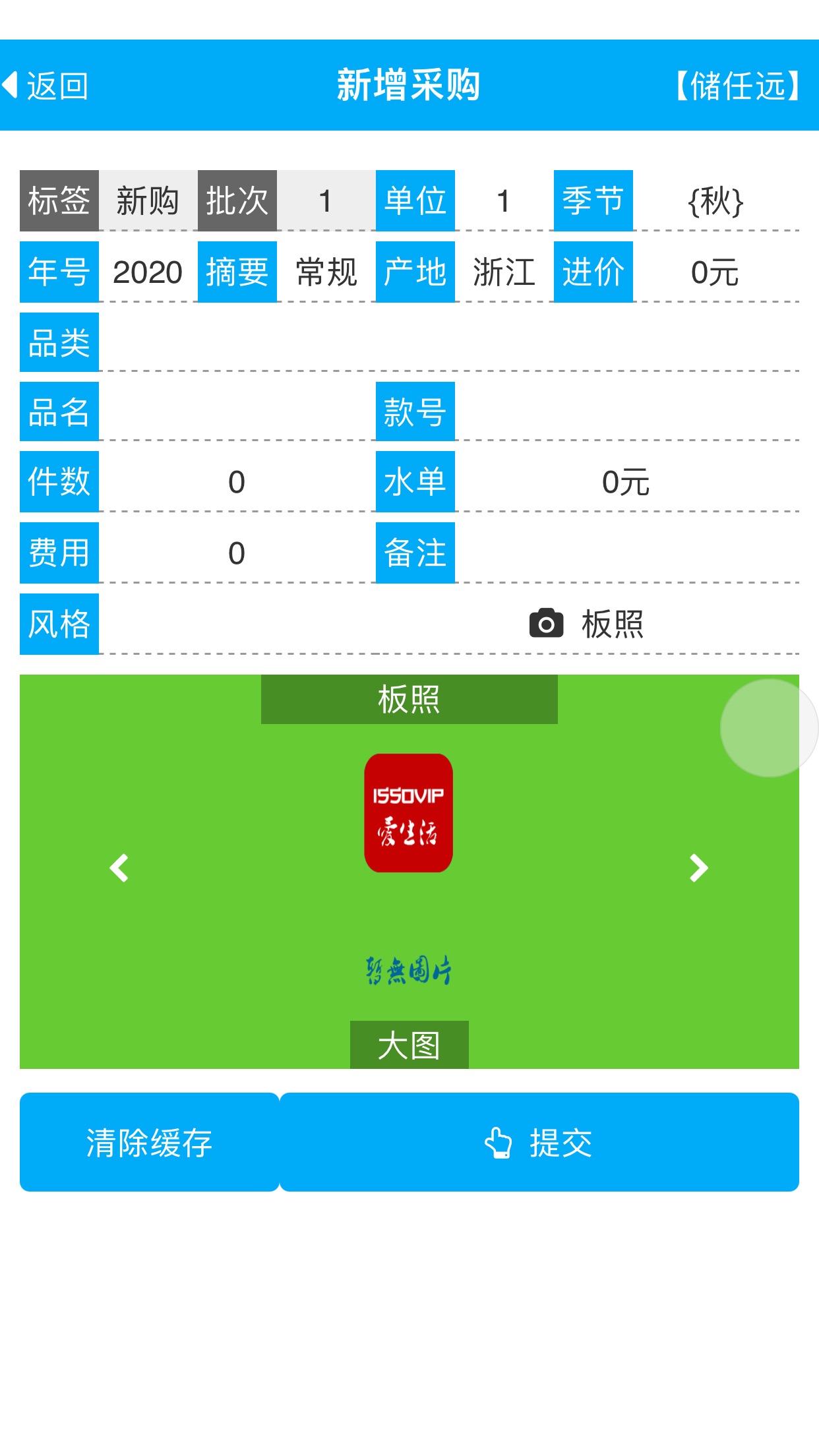Image resolution: width=819 pixels, height=1456 pixels.
Task: Edit the 水单 amount field
Action: [627, 481]
